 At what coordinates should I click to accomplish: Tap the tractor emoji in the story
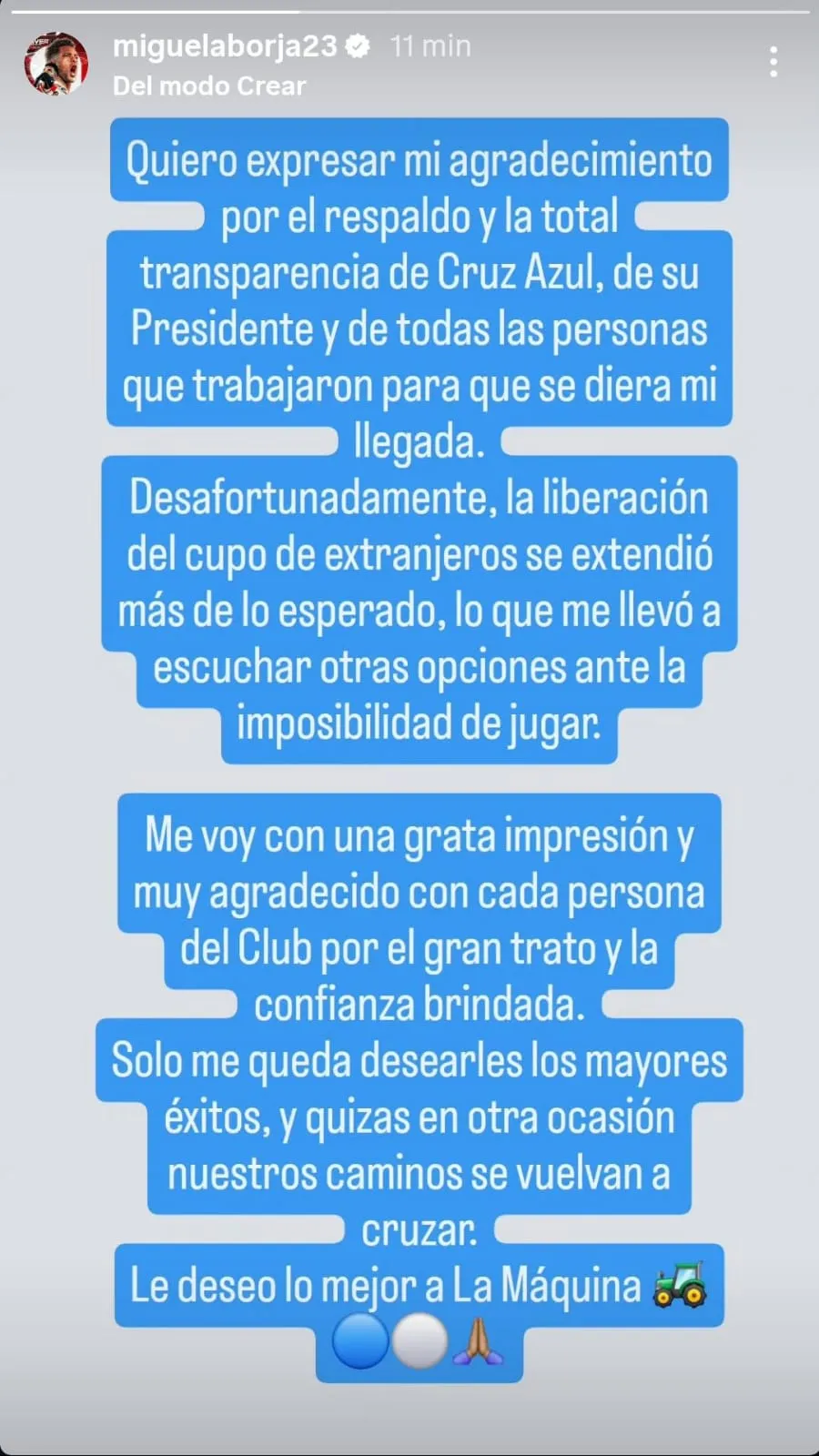683,1287
